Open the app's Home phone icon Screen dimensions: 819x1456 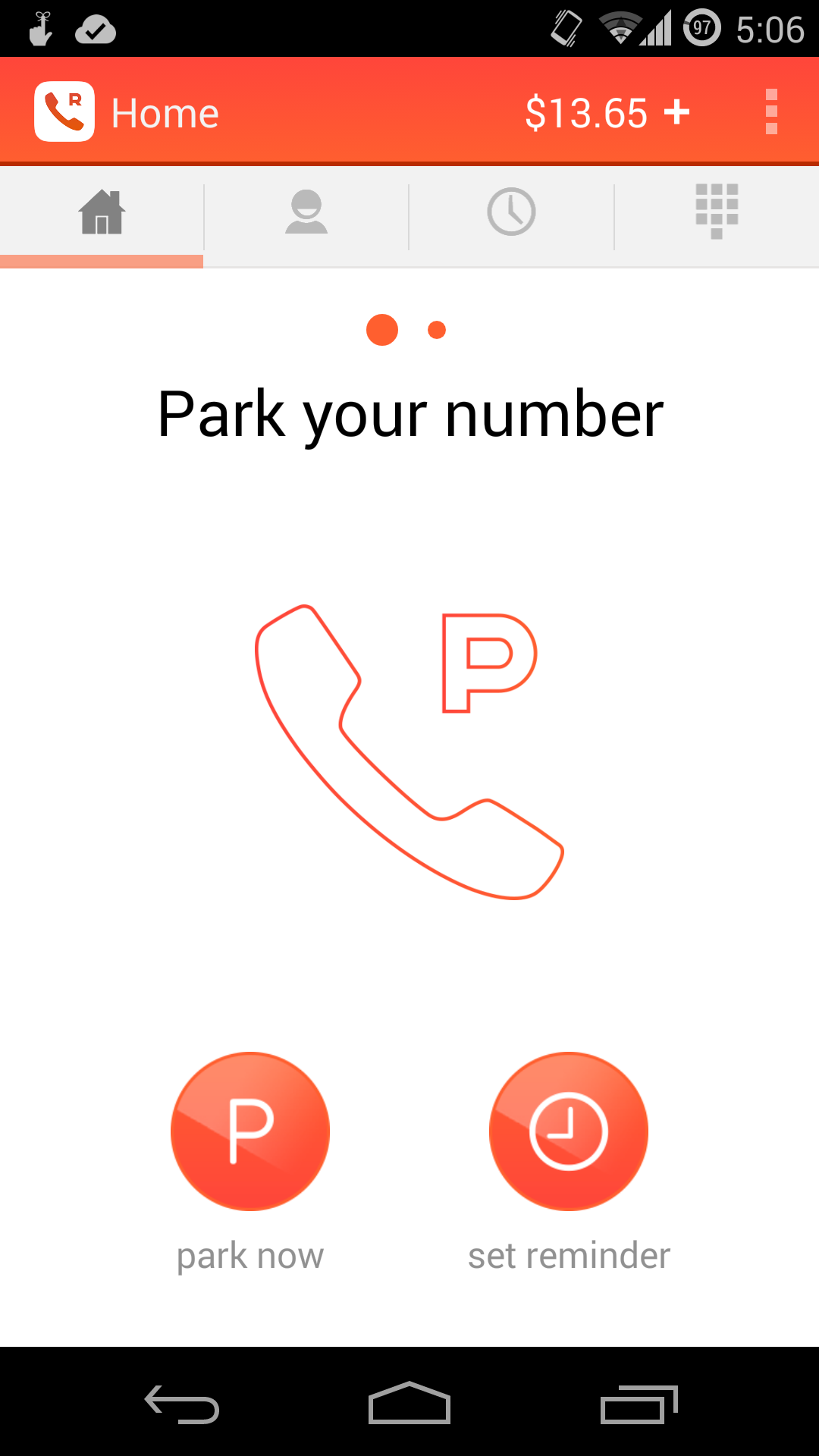point(64,111)
